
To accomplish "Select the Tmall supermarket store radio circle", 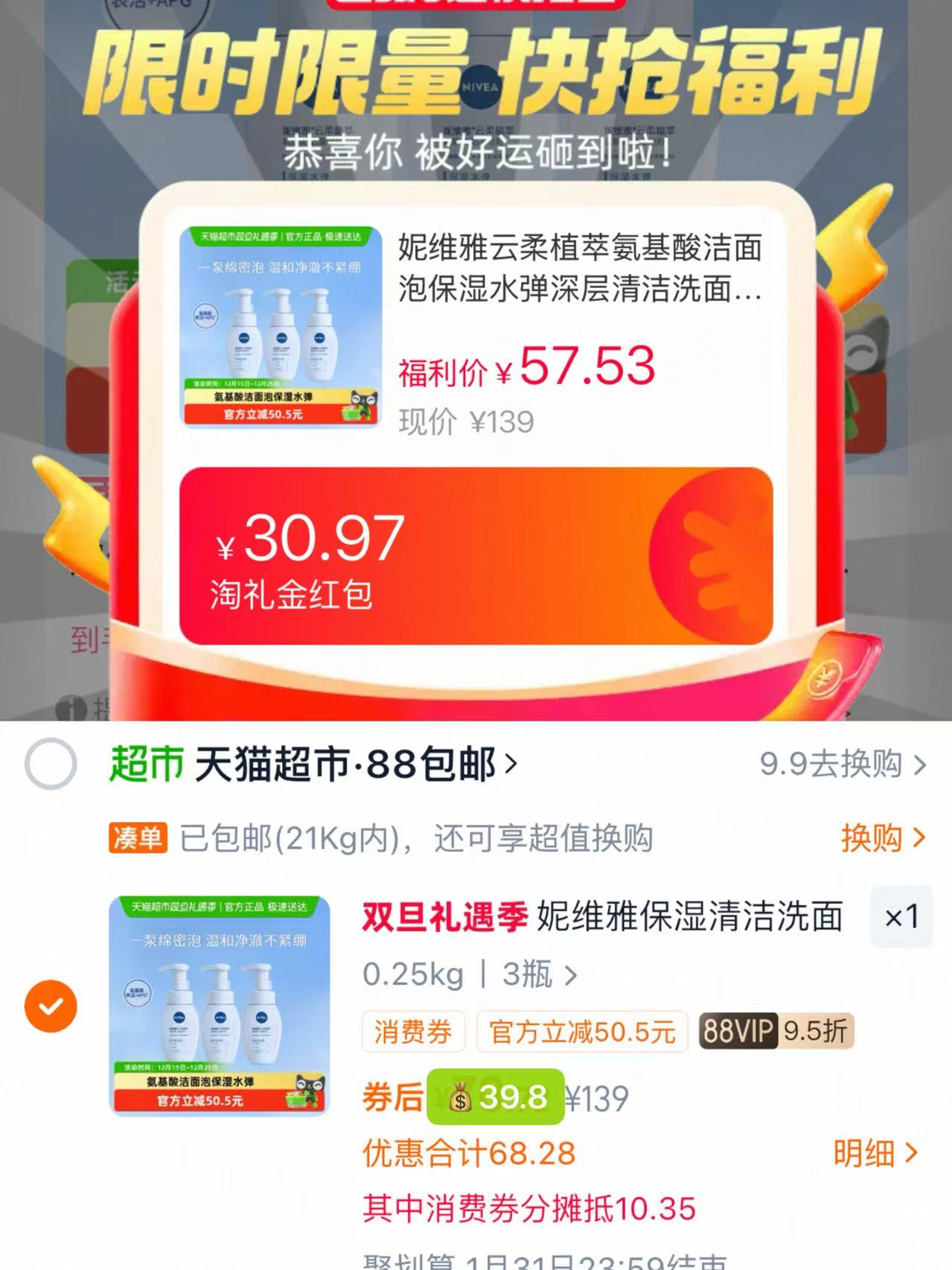I will 50,762.
